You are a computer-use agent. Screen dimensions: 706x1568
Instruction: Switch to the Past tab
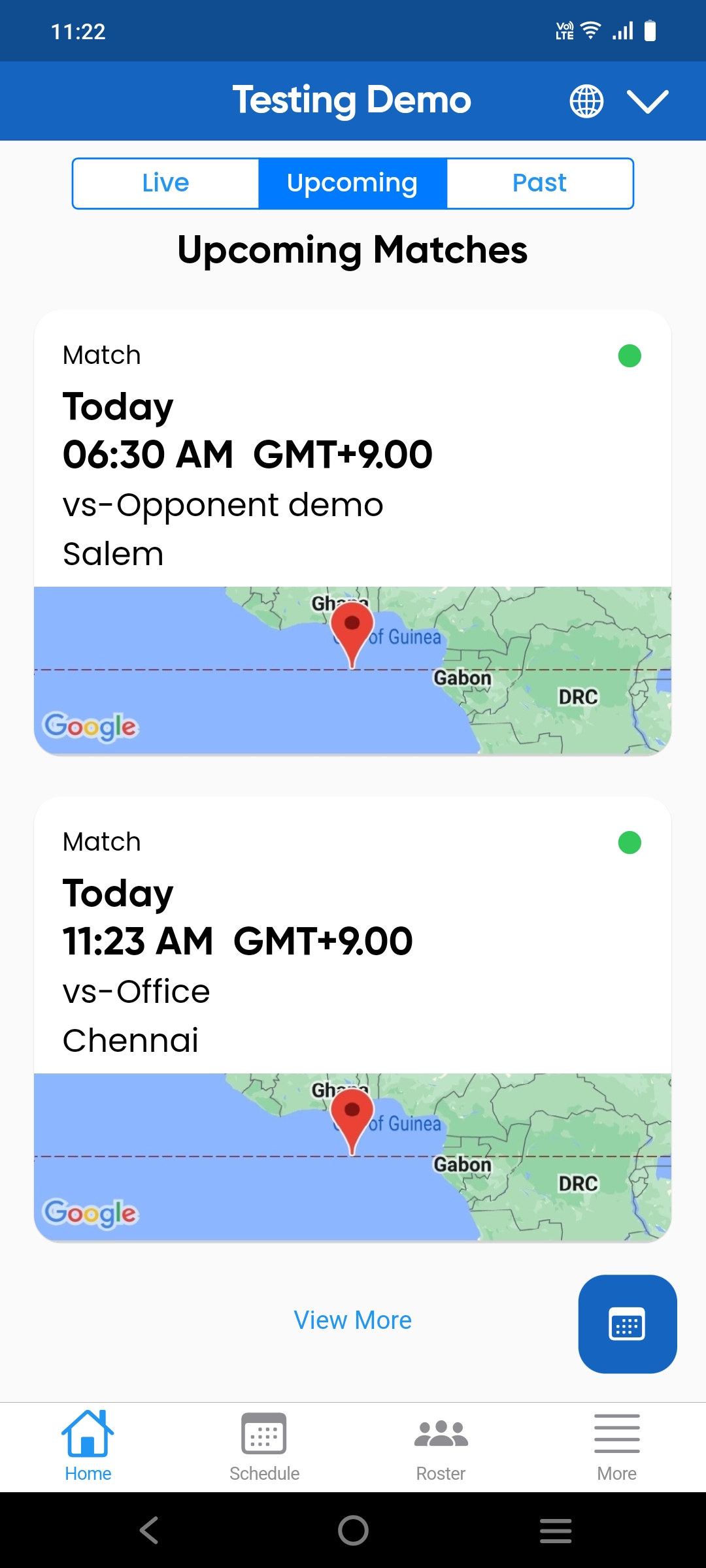pyautogui.click(x=539, y=183)
